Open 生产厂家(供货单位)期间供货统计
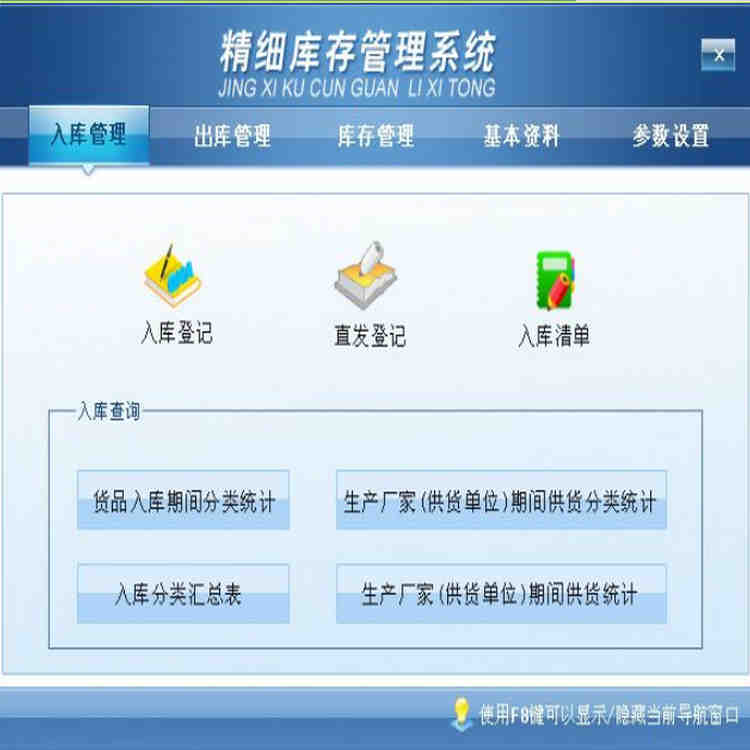The image size is (750, 750). pos(500,594)
